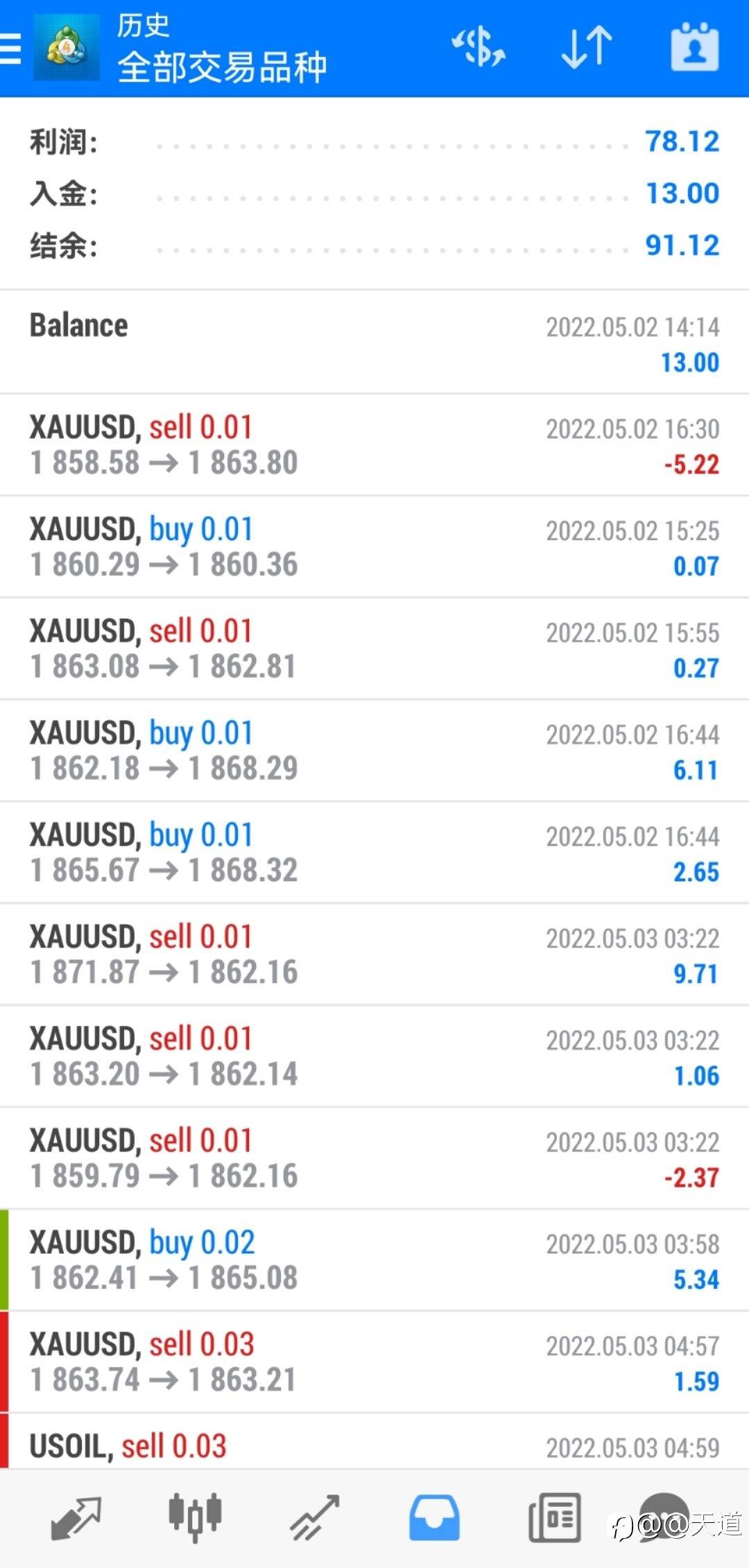Select the XAUUSD sell trade with 0.27 profit

click(x=374, y=649)
